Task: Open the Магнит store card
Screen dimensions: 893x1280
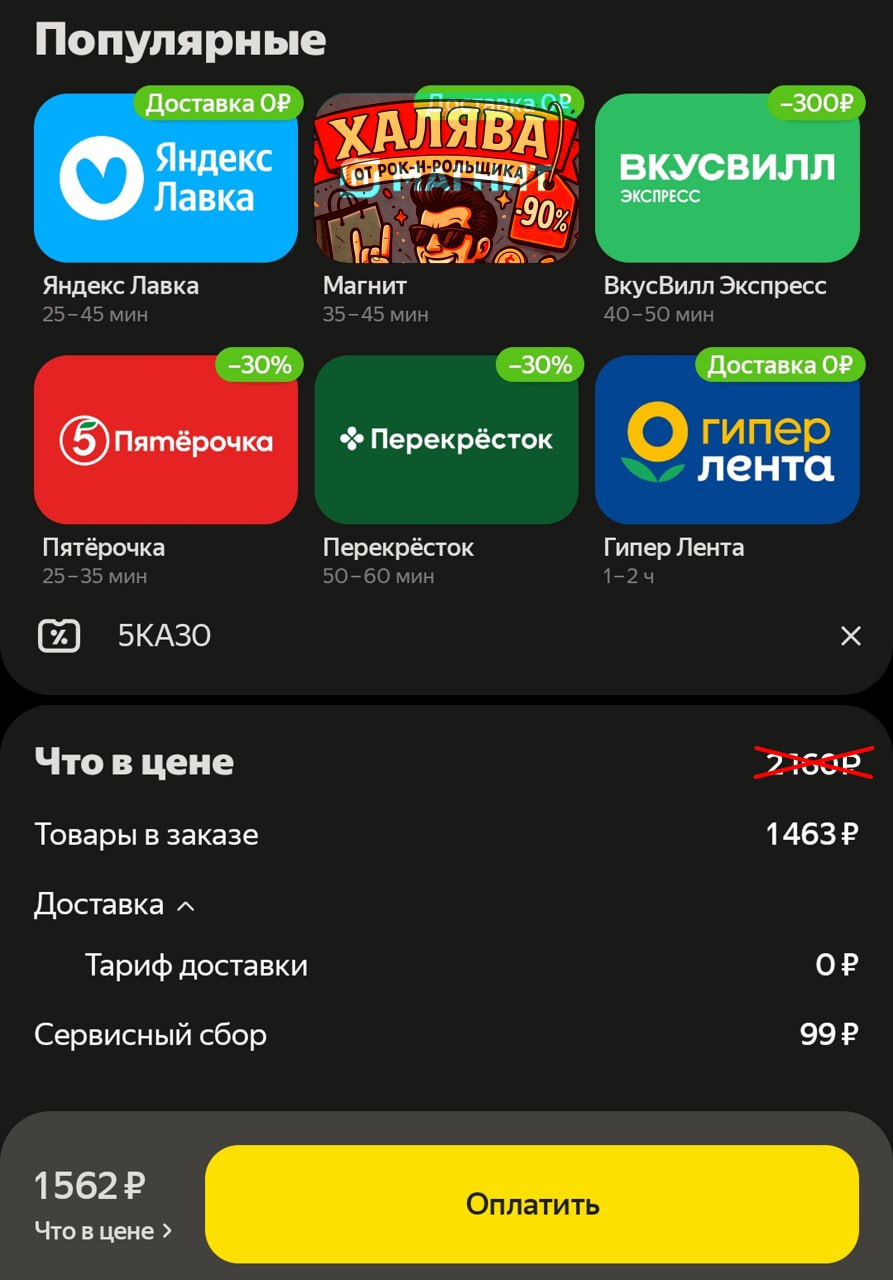Action: point(446,180)
